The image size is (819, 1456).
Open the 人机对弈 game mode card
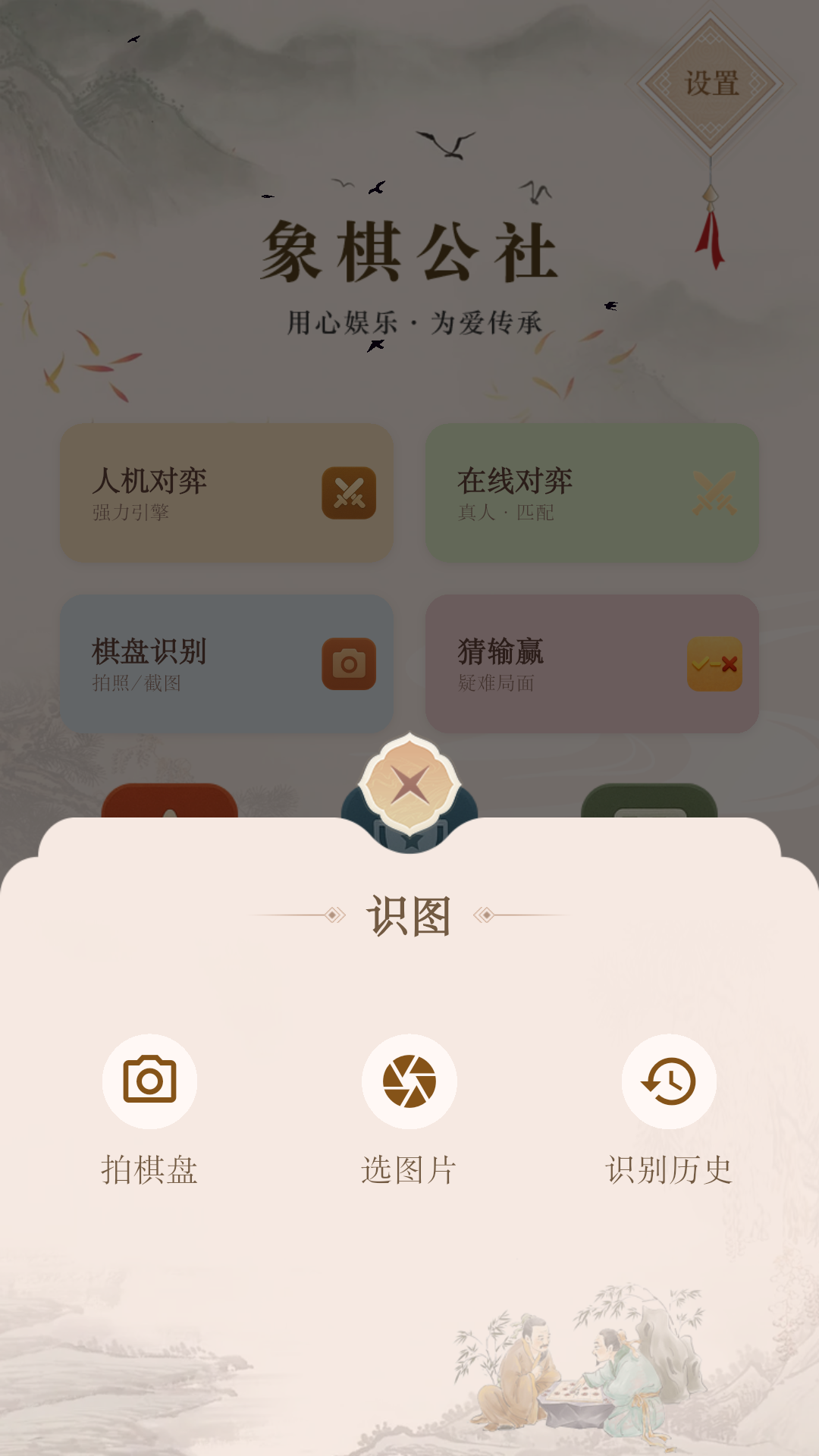227,493
